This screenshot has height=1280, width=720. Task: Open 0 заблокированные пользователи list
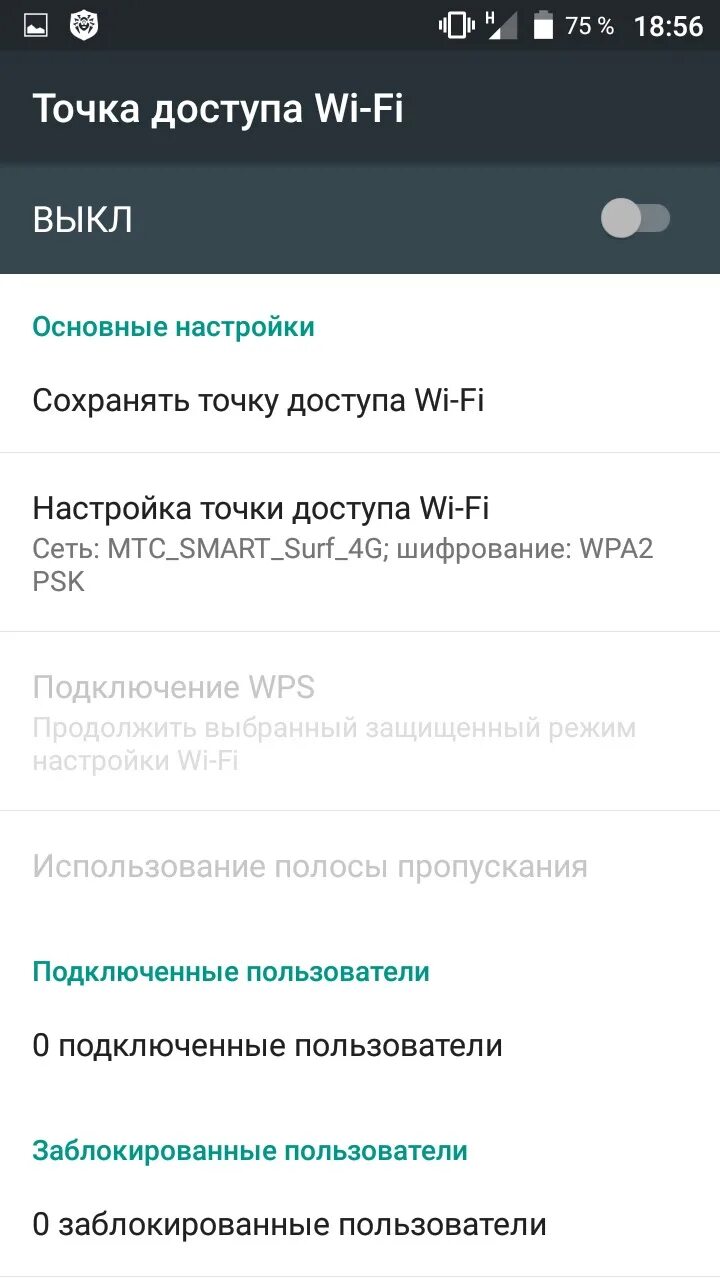360,1224
